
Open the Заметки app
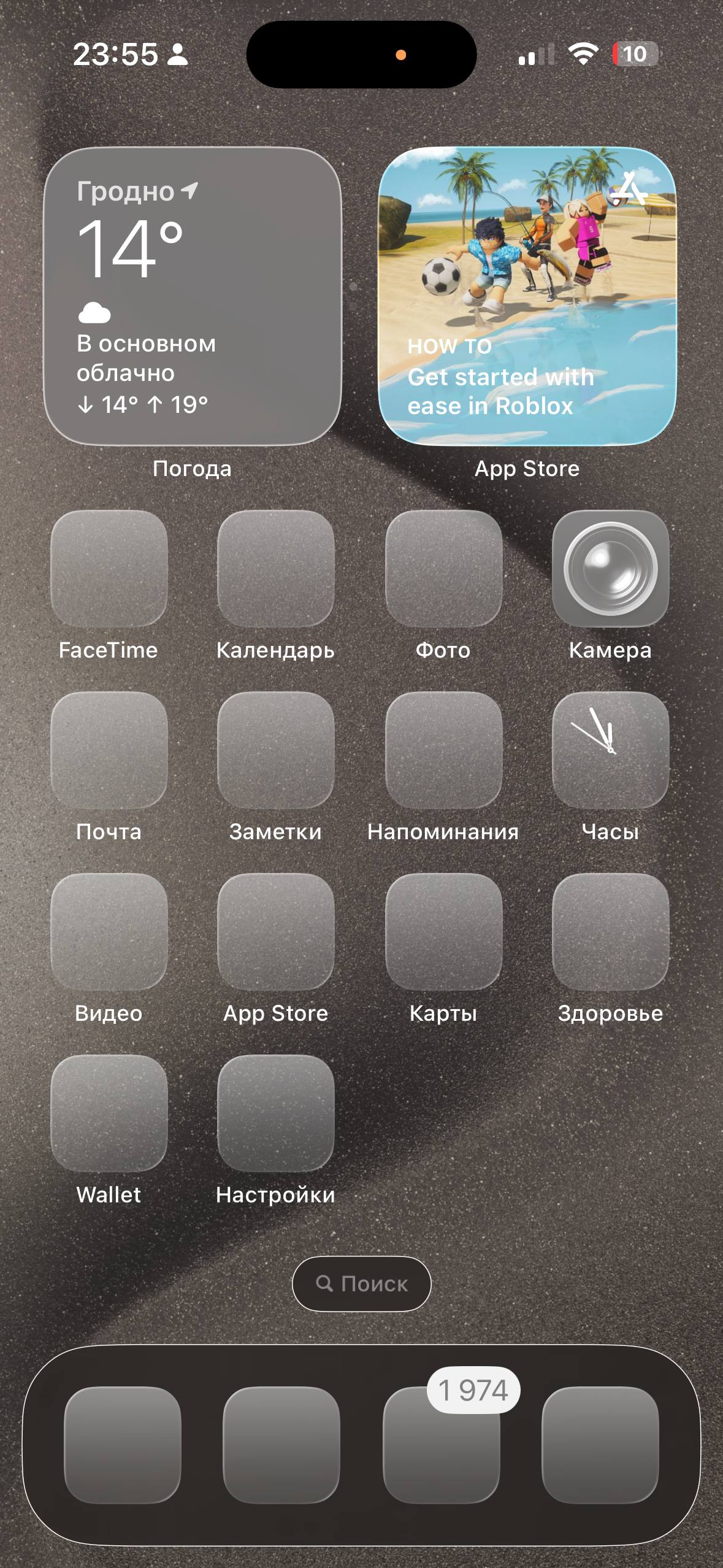tap(276, 750)
